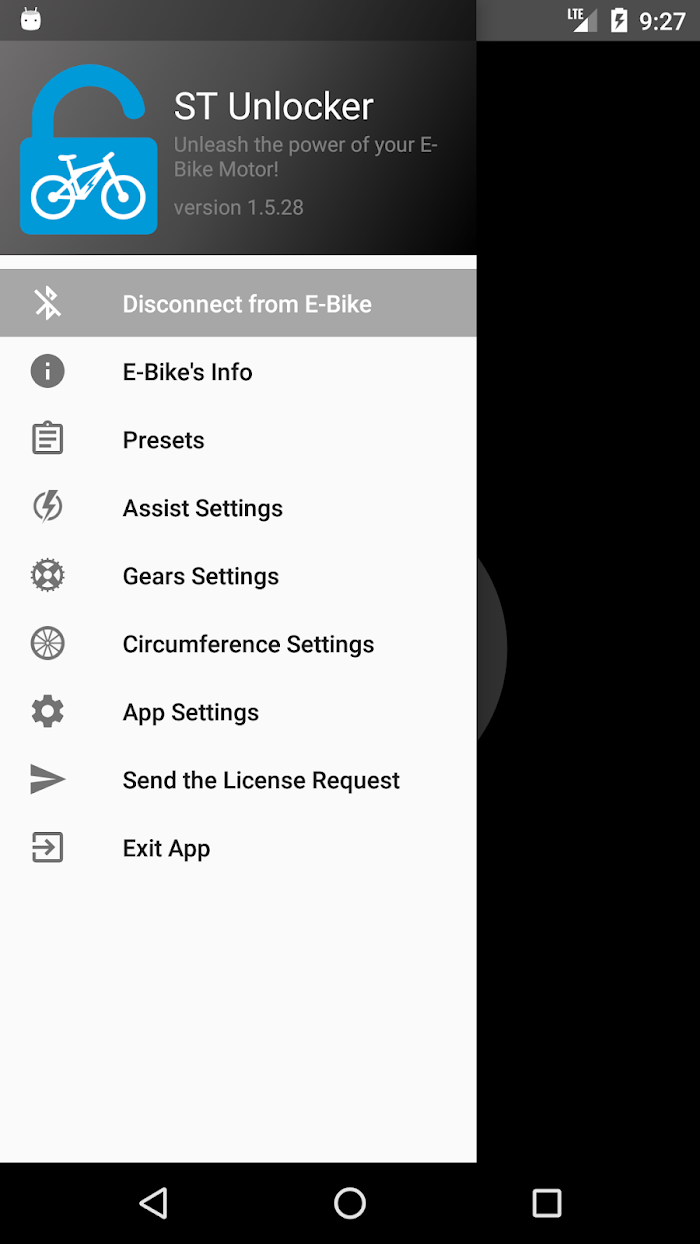
Task: Tap Exit App in the drawer
Action: 166,848
